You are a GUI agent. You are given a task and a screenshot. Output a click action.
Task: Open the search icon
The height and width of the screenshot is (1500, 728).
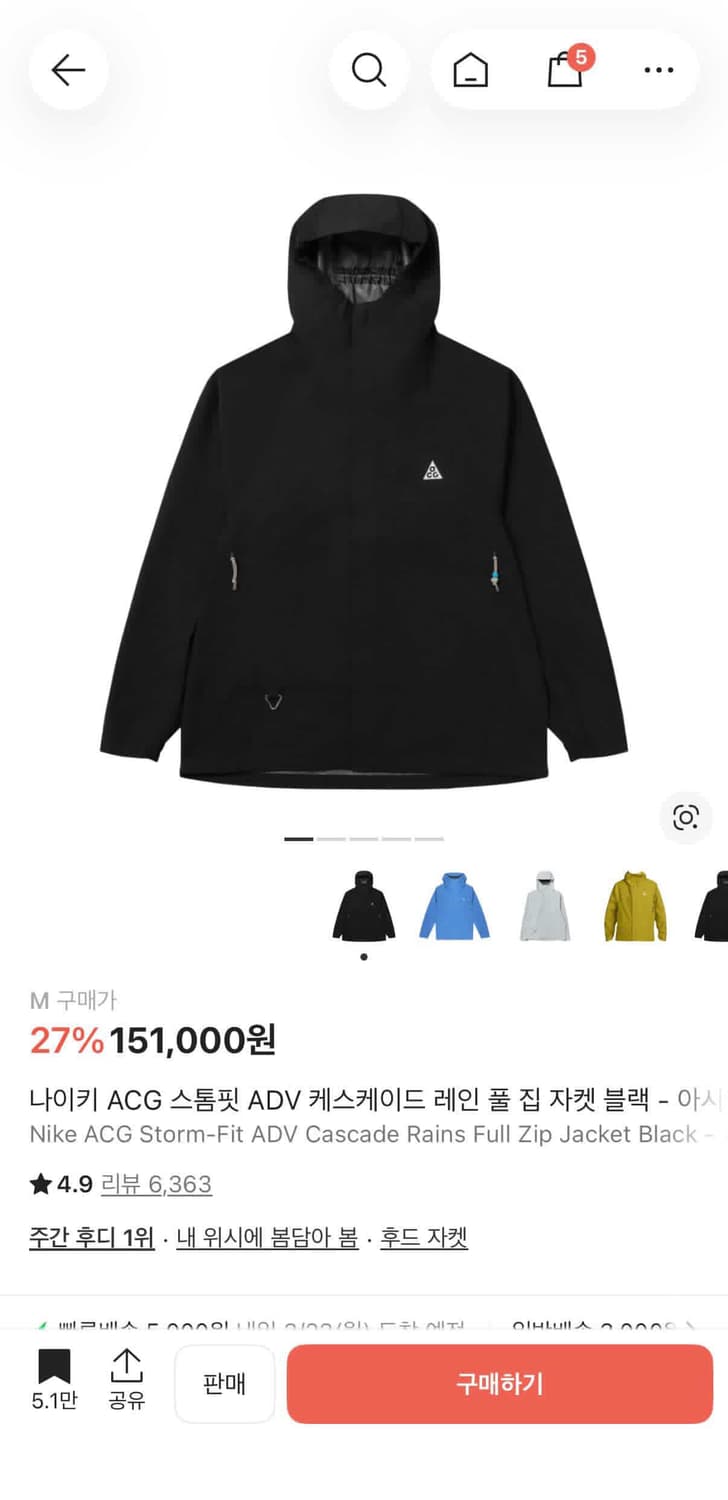[x=369, y=70]
